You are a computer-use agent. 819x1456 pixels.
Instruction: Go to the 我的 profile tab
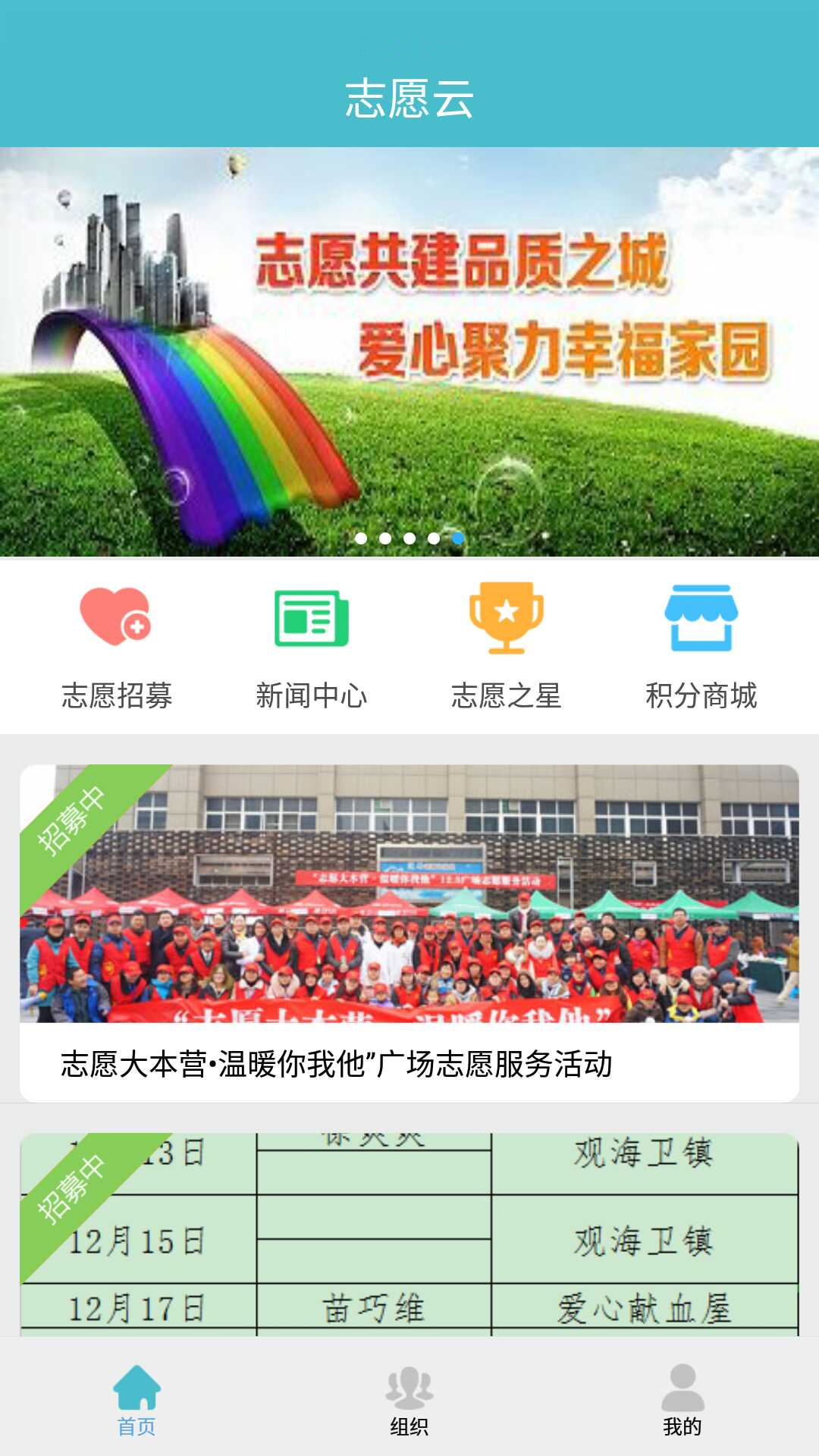click(x=682, y=1400)
